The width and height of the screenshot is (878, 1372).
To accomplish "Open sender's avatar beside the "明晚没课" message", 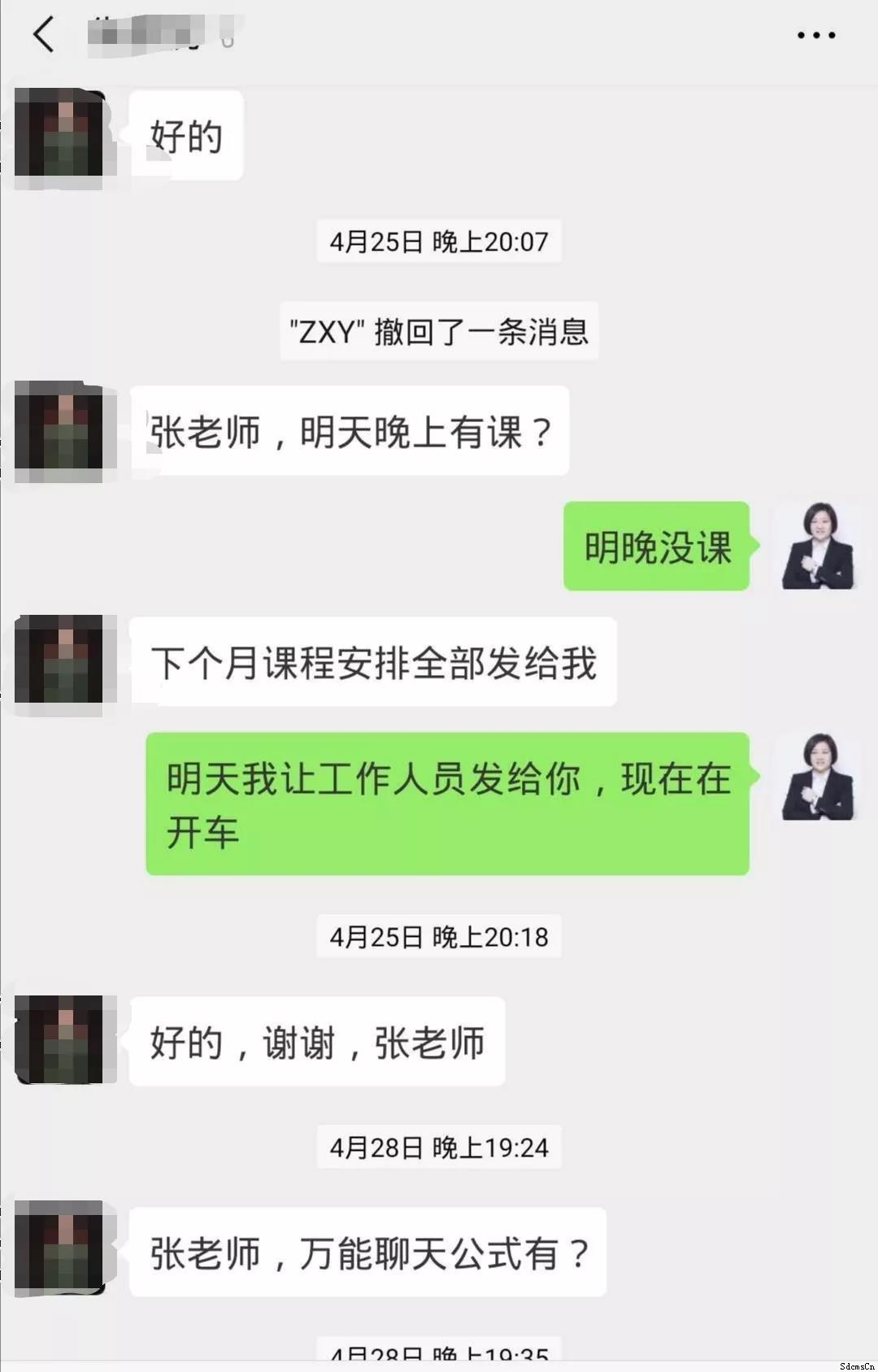I will (817, 547).
